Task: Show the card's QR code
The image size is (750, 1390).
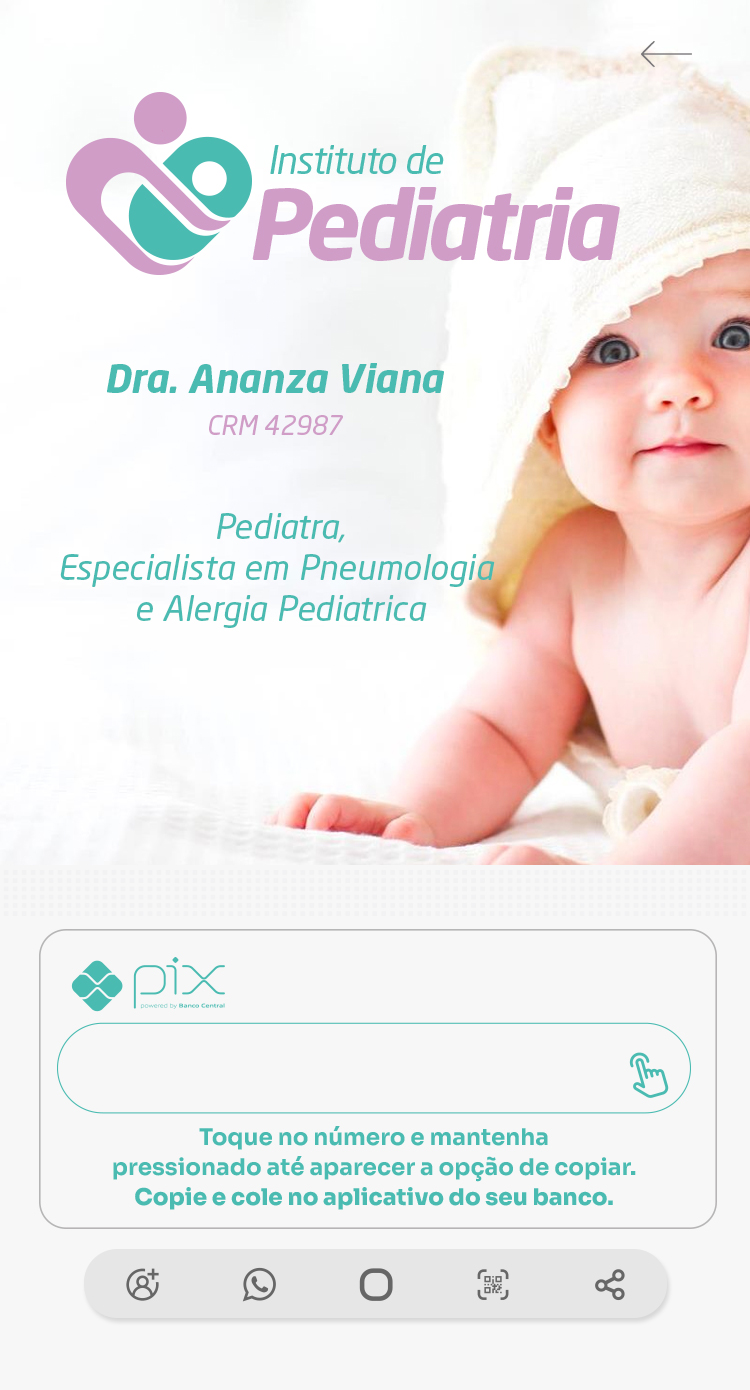Action: [x=492, y=1284]
